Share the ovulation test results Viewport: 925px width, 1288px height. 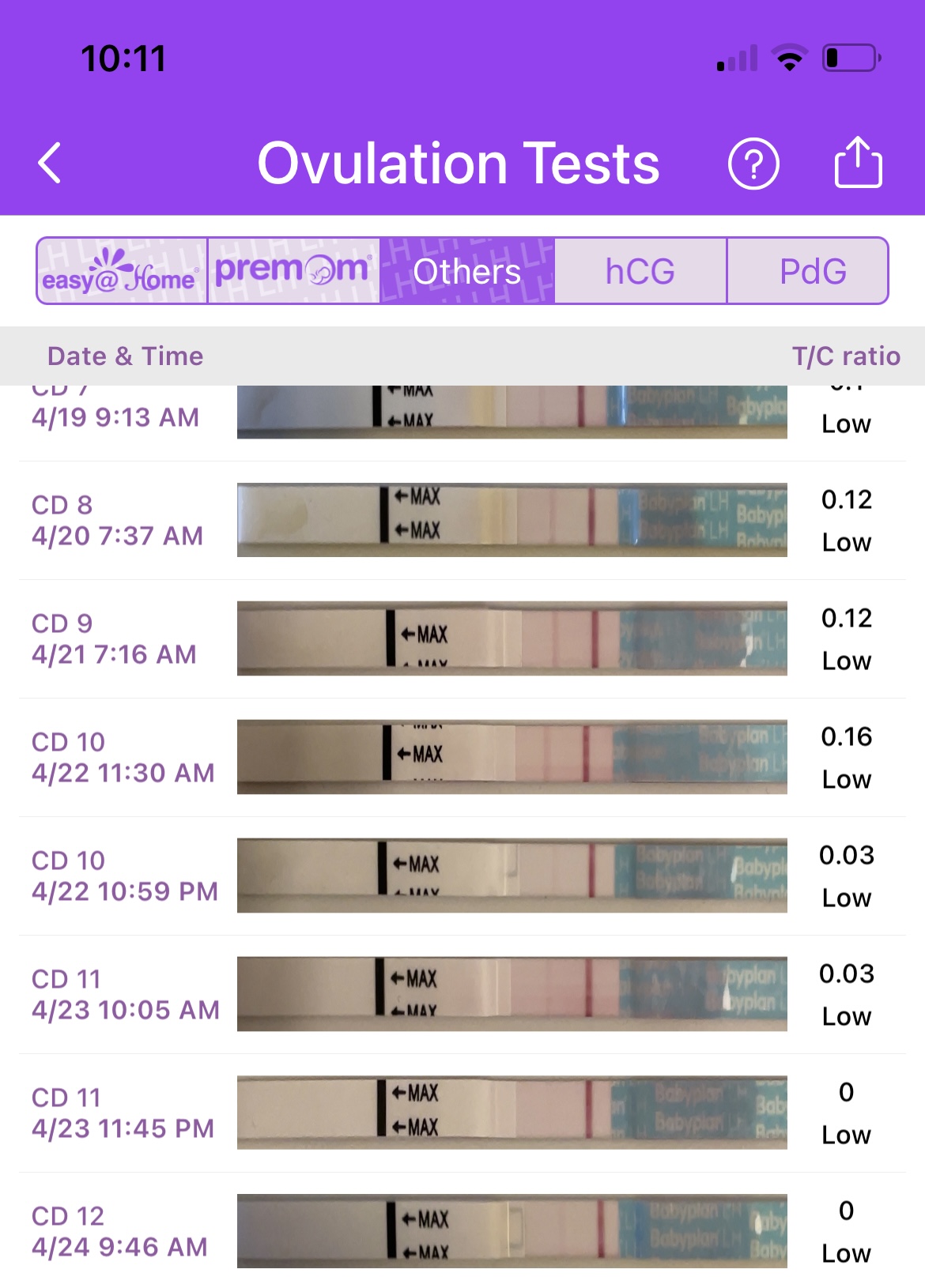858,164
